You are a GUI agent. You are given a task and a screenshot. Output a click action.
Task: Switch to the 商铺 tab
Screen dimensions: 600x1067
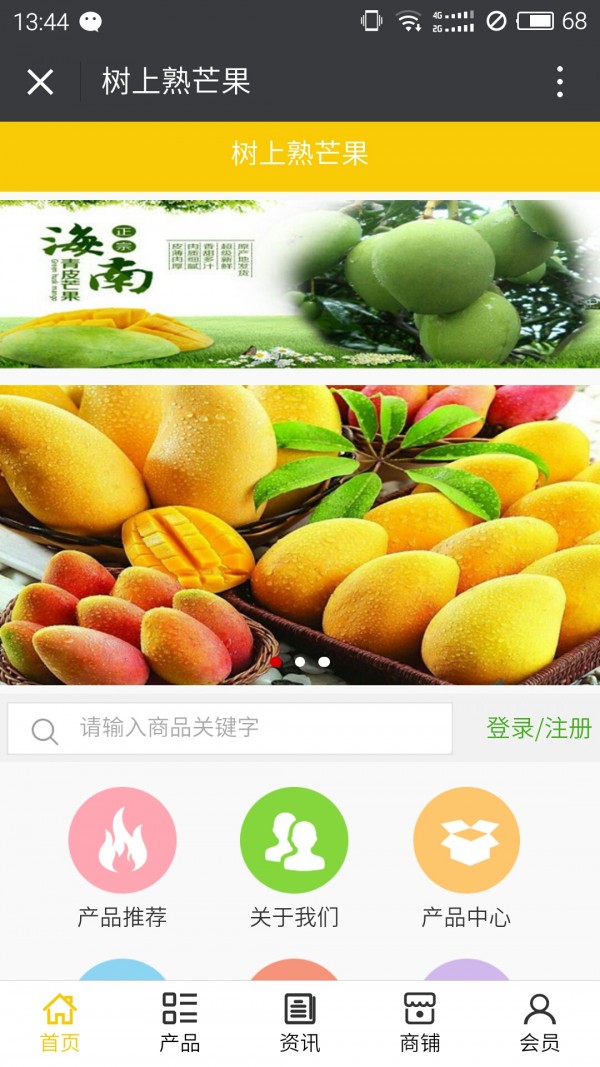pyautogui.click(x=420, y=1023)
